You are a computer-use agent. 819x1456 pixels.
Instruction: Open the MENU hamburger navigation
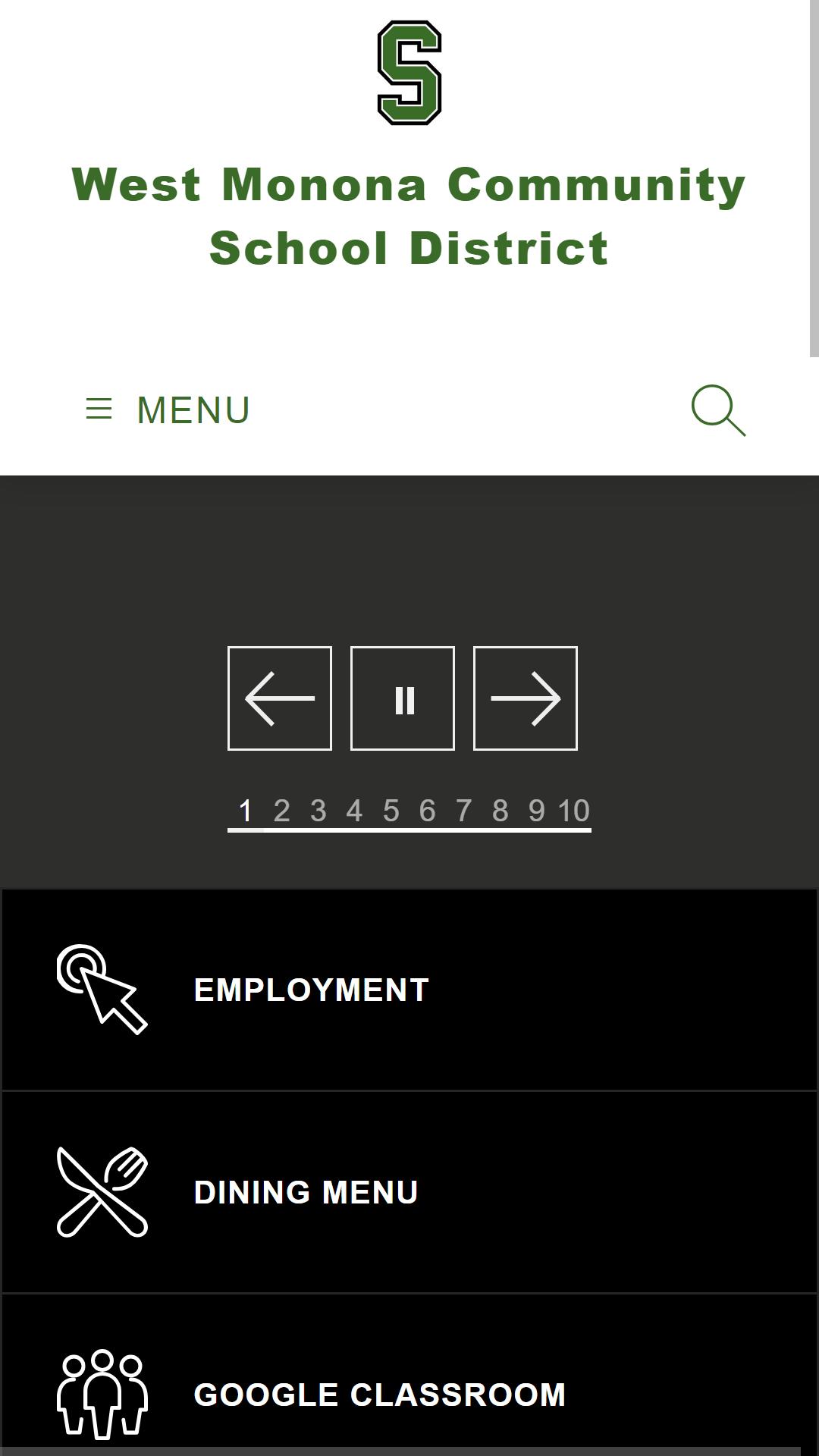[168, 410]
